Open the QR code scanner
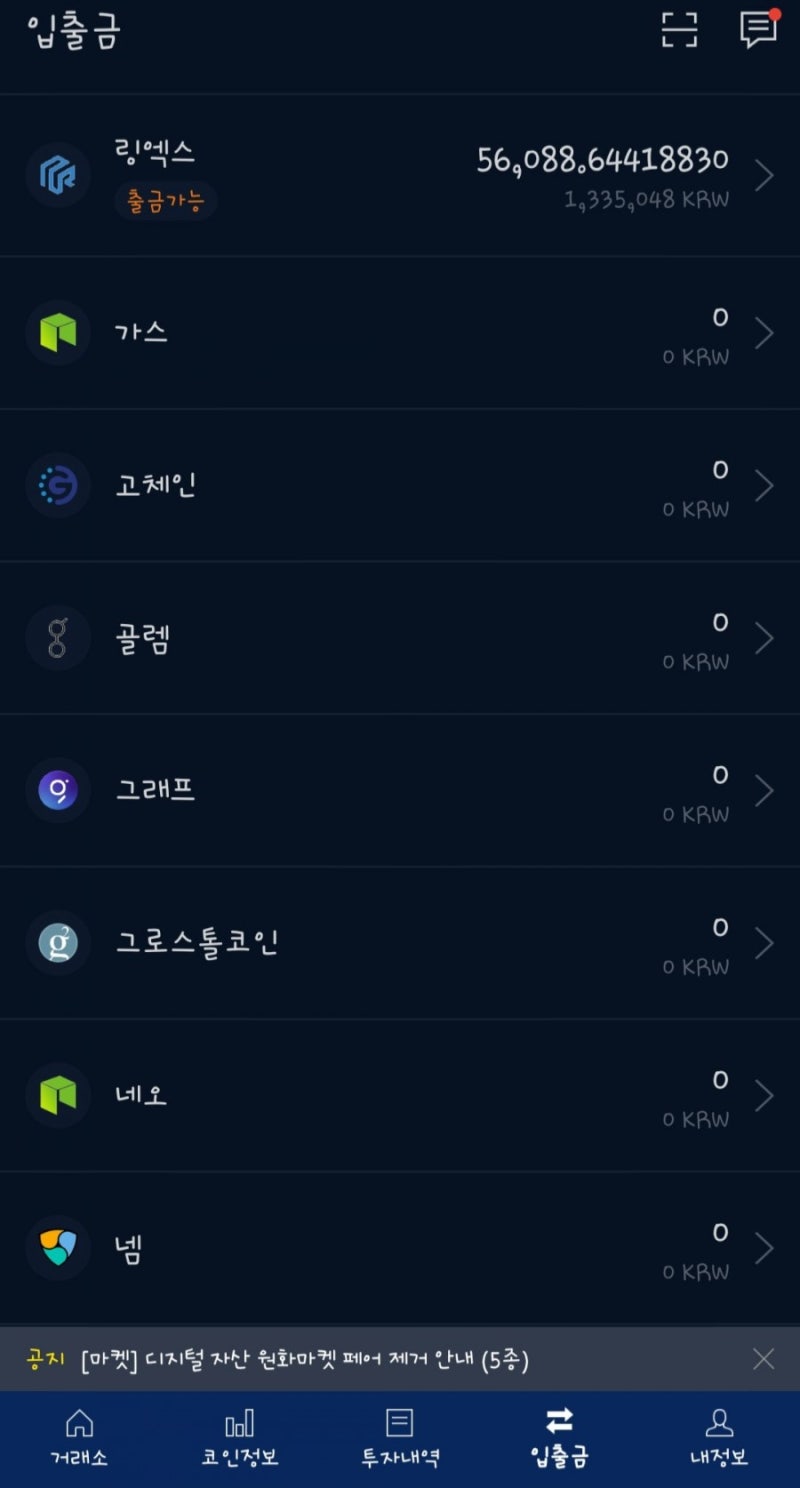Screen dimensions: 800x1488 pyautogui.click(x=679, y=31)
